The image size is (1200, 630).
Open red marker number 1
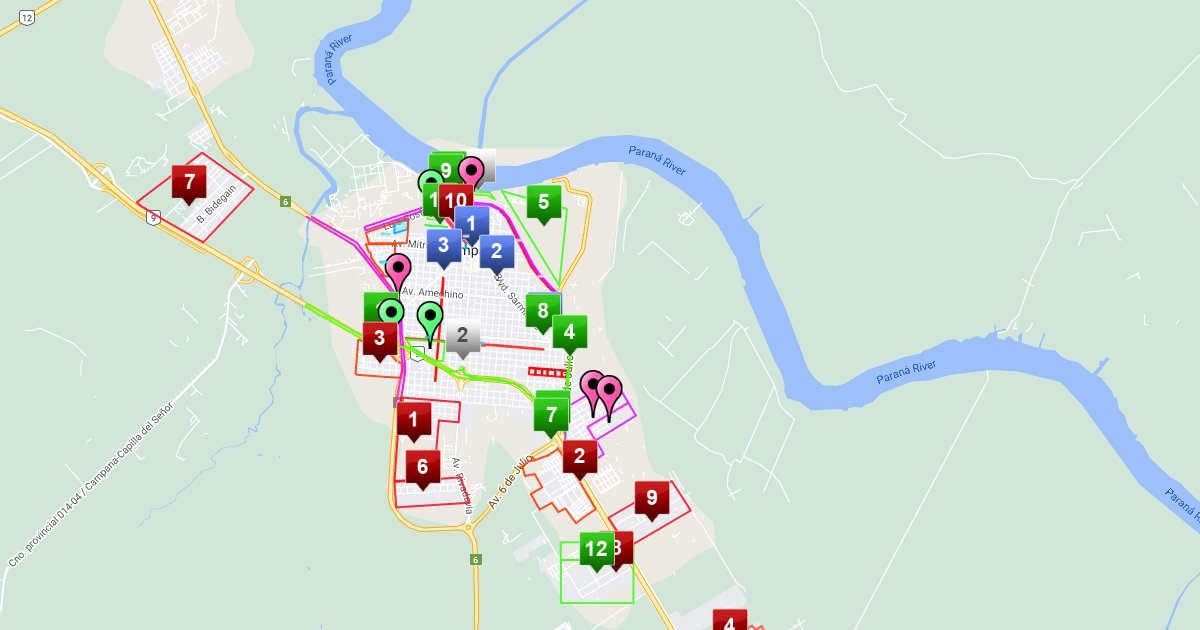[413, 419]
